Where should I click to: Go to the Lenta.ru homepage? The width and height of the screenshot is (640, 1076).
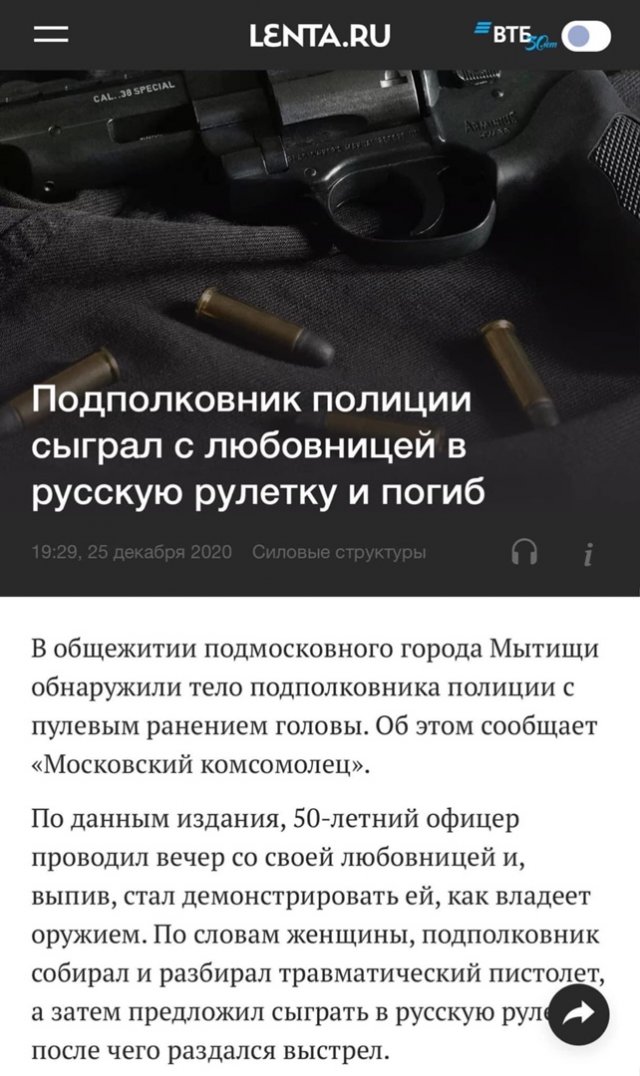(320, 36)
